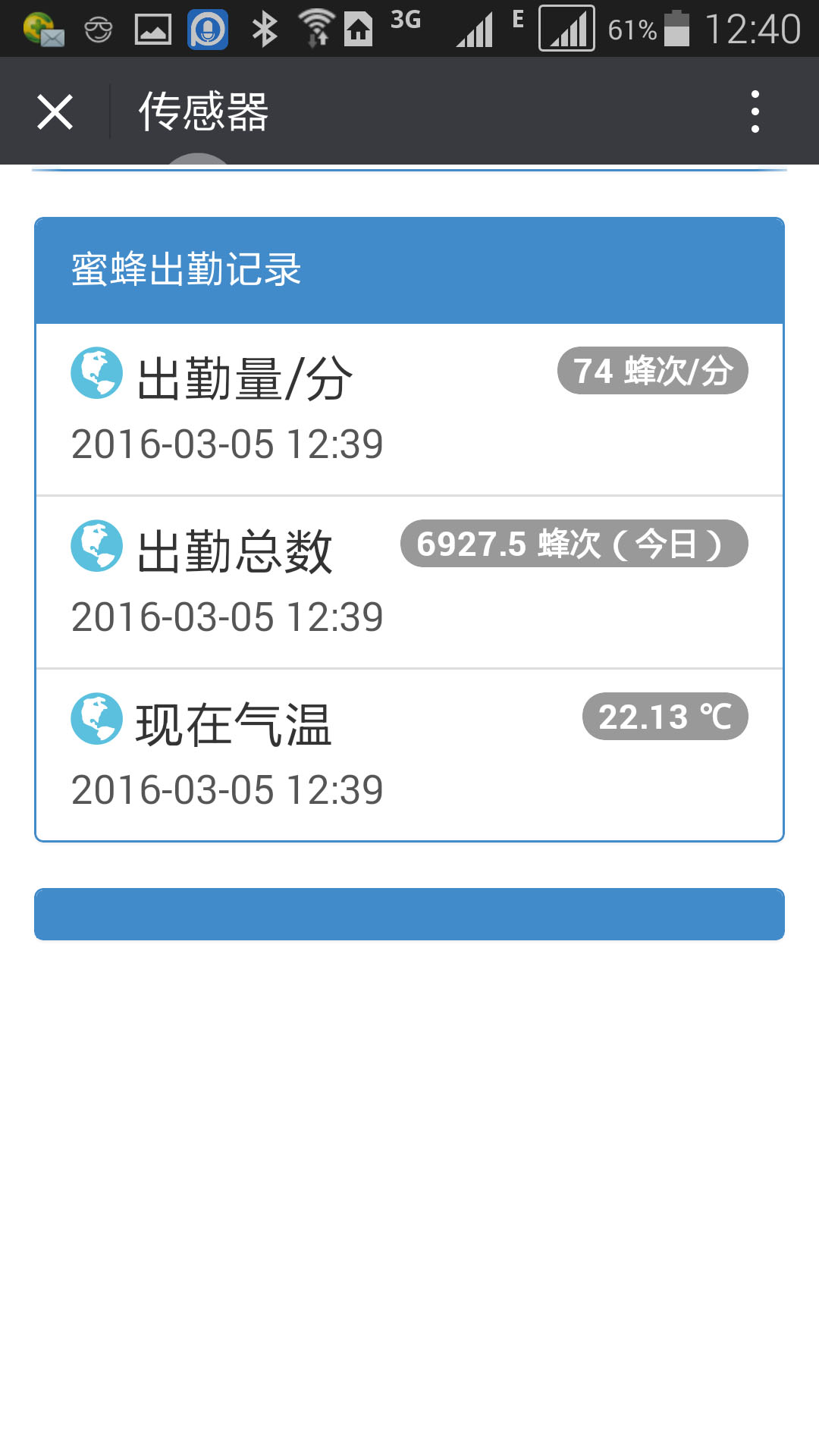Open the 现在气温 sensor row

click(409, 755)
